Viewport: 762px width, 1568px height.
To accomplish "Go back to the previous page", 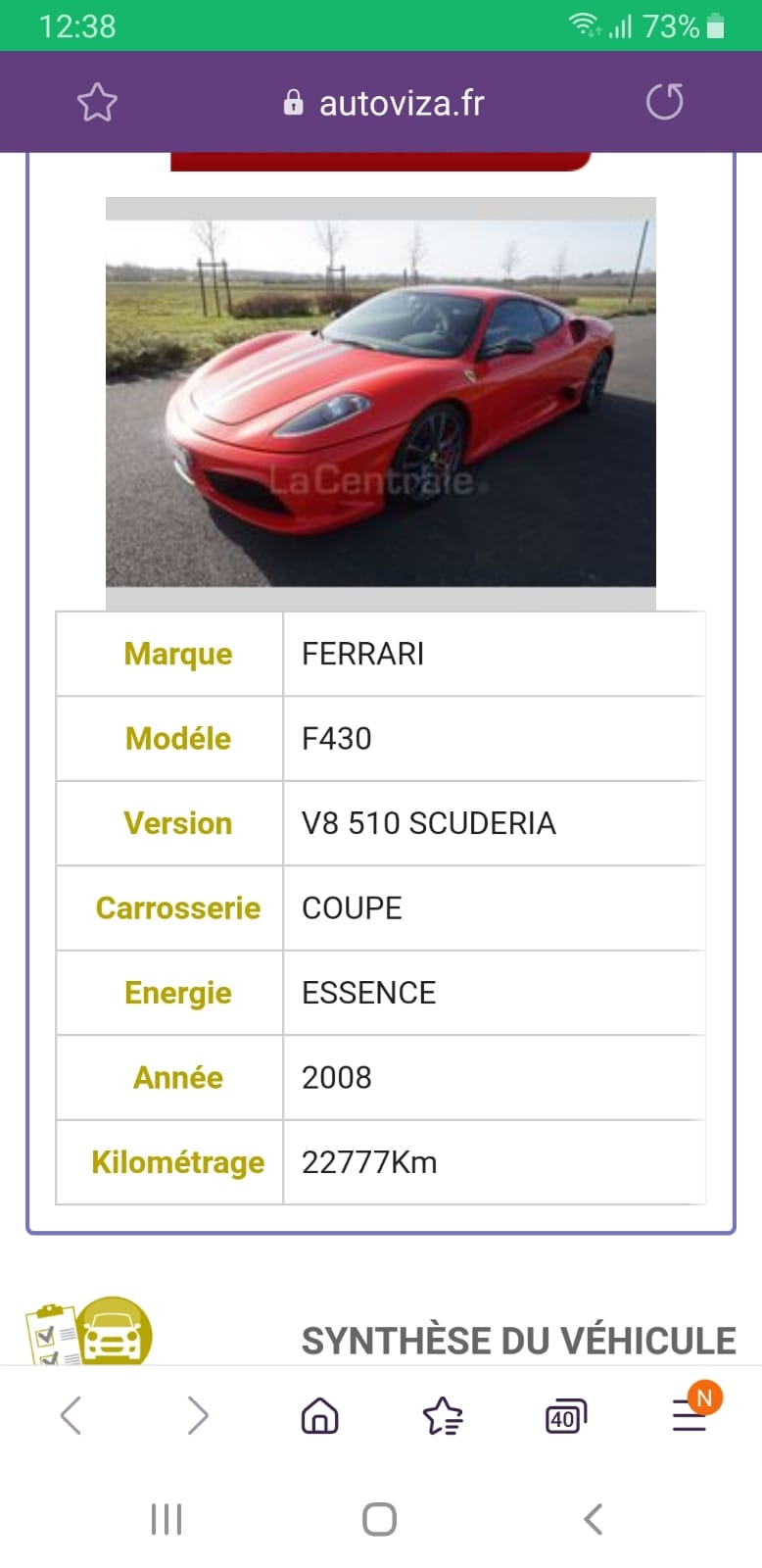I will click(71, 1415).
